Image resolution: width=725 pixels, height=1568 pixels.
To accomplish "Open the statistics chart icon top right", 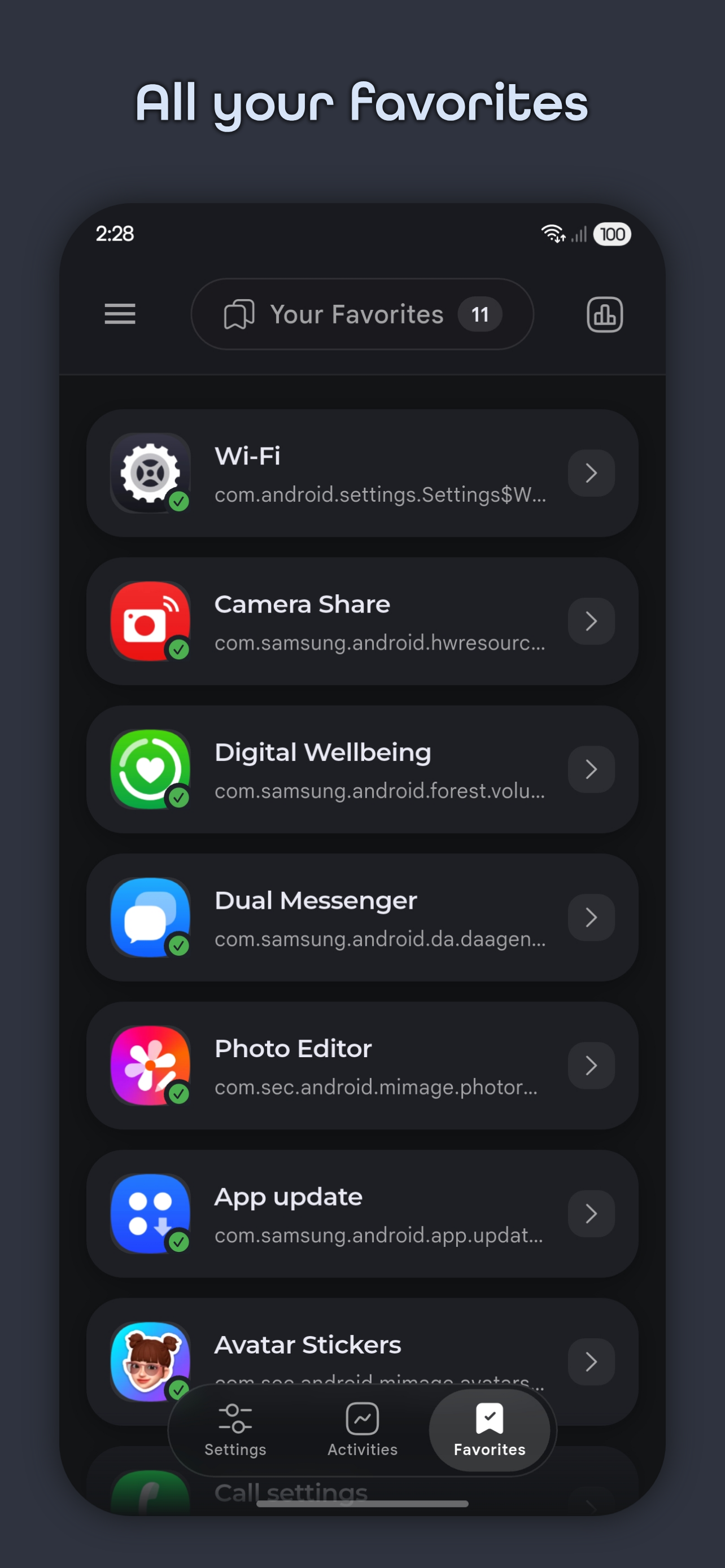I will (x=605, y=314).
